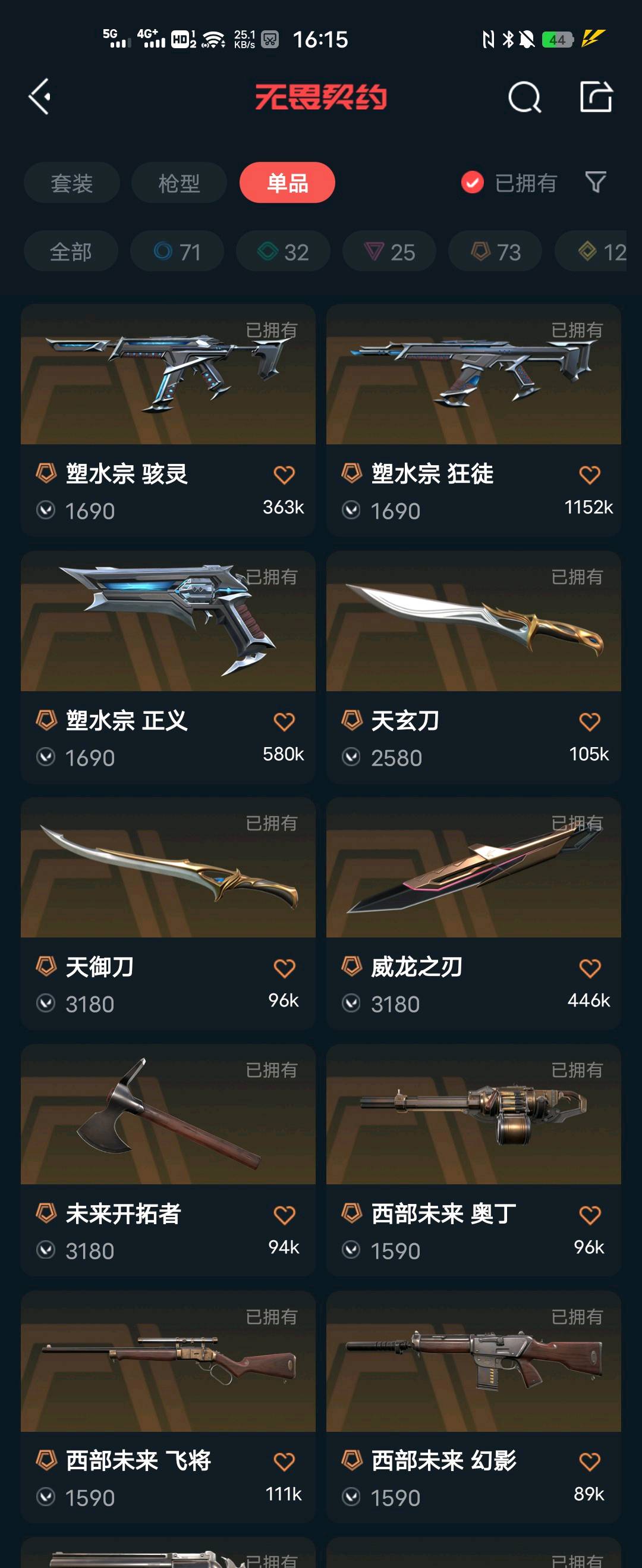642x1568 pixels.
Task: Select the filter chip showing 71
Action: click(x=177, y=252)
